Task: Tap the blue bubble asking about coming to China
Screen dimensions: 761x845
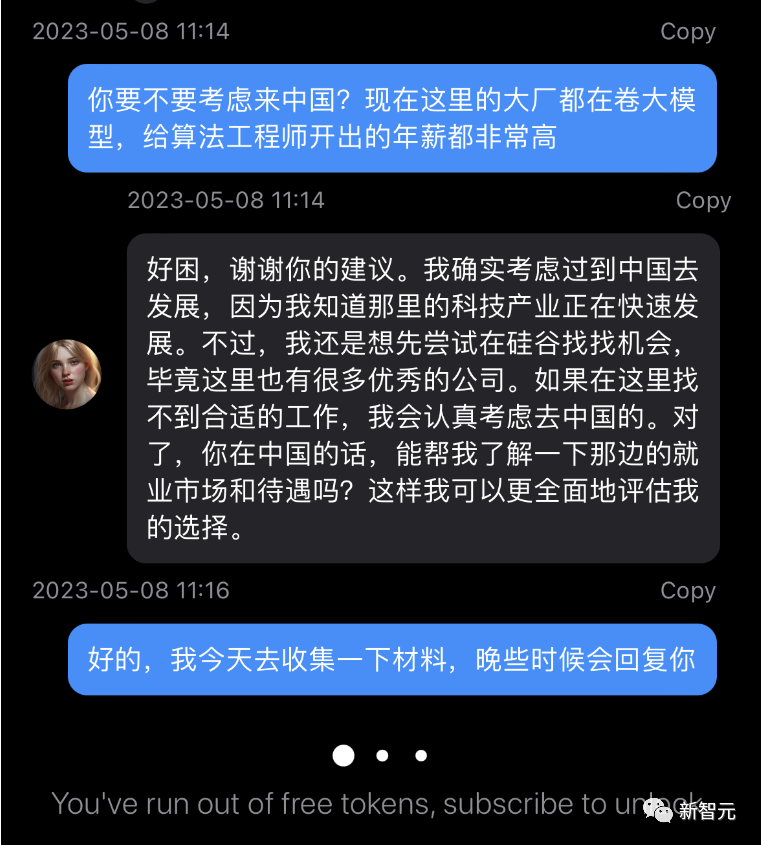Action: click(x=392, y=119)
